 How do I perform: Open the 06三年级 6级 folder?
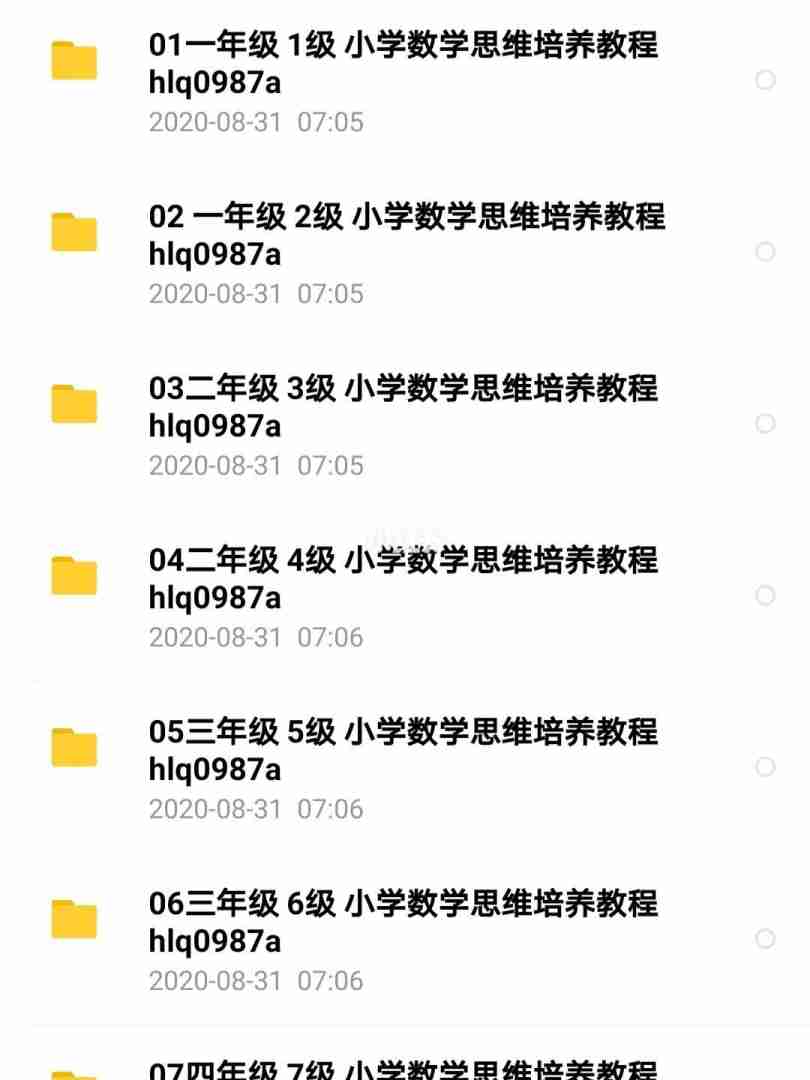403,922
